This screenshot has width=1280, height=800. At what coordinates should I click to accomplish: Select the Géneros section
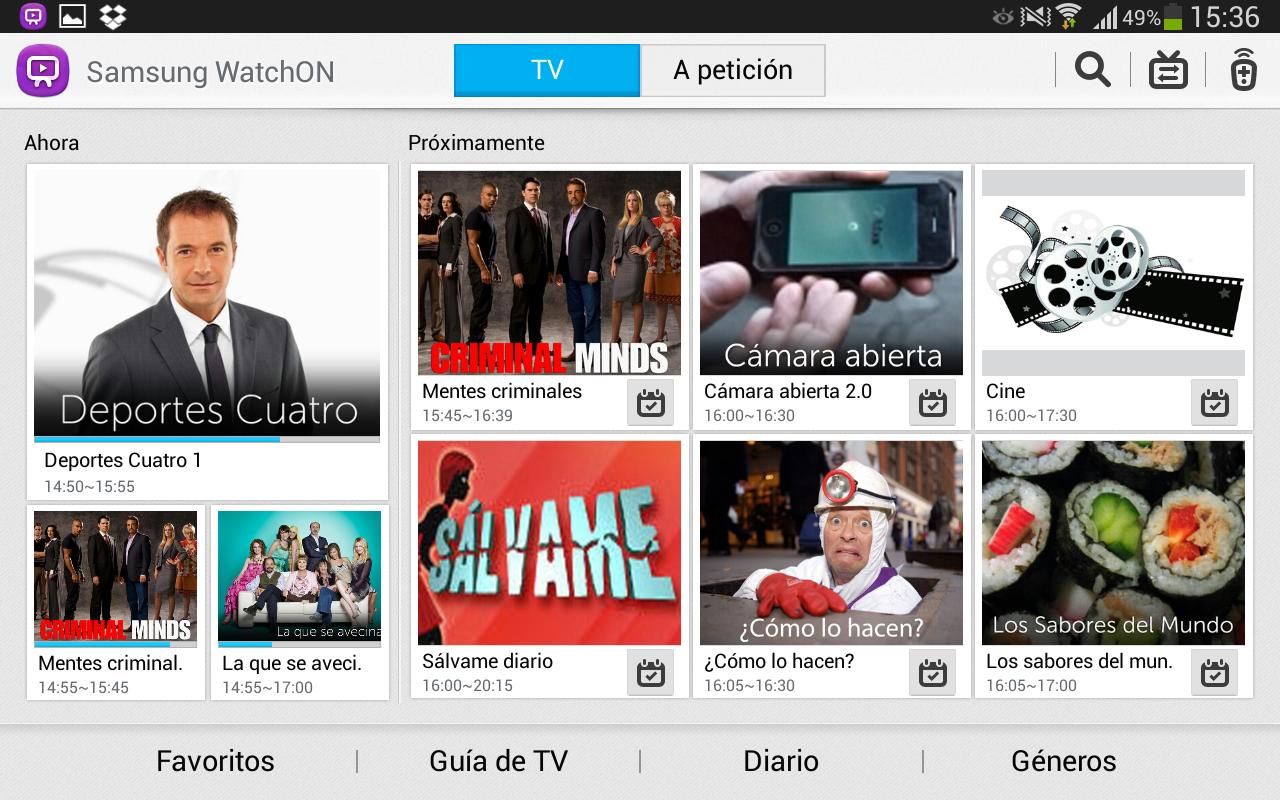(1063, 761)
